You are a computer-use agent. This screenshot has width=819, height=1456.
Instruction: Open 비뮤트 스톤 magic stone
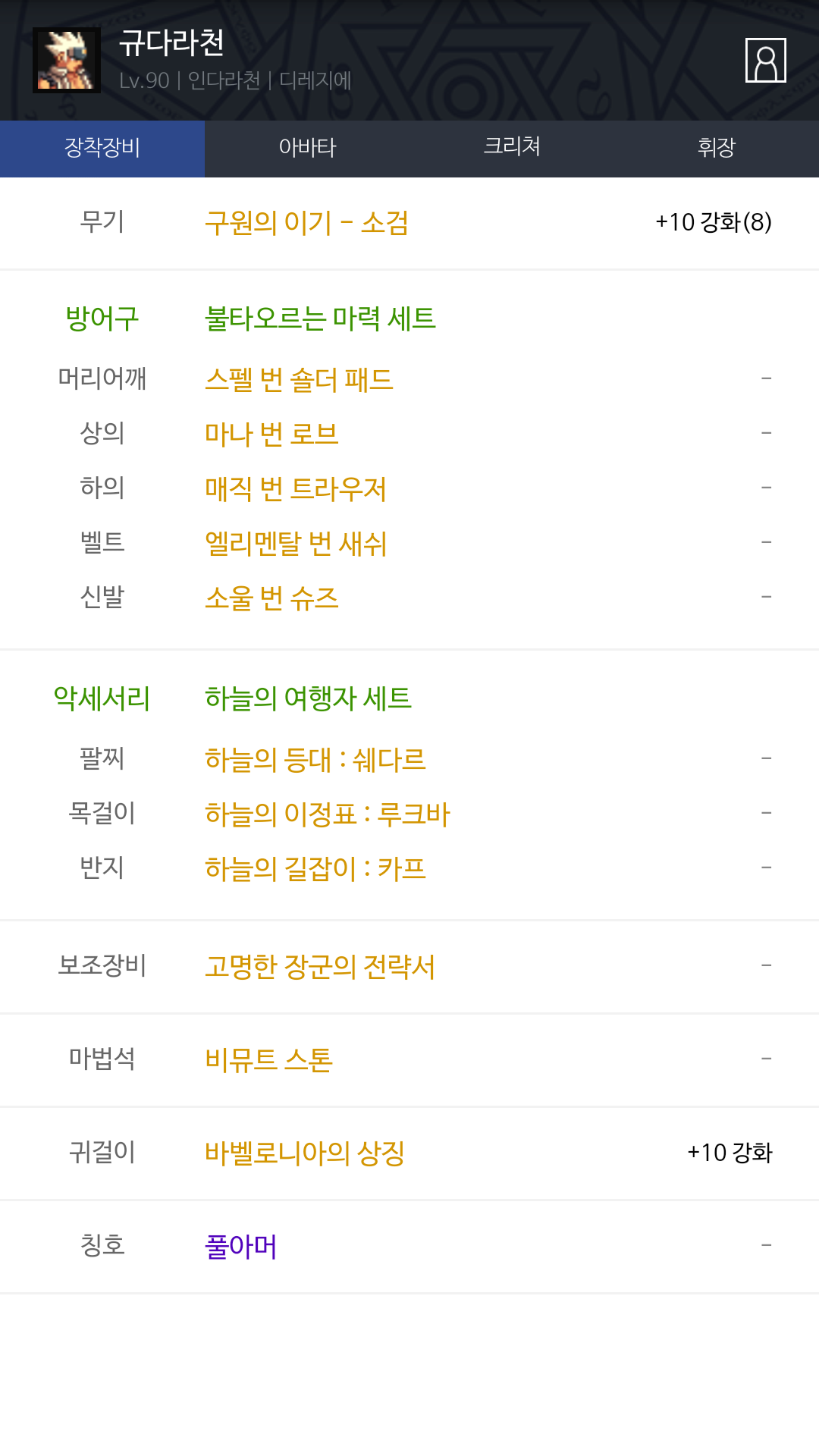pyautogui.click(x=268, y=1059)
